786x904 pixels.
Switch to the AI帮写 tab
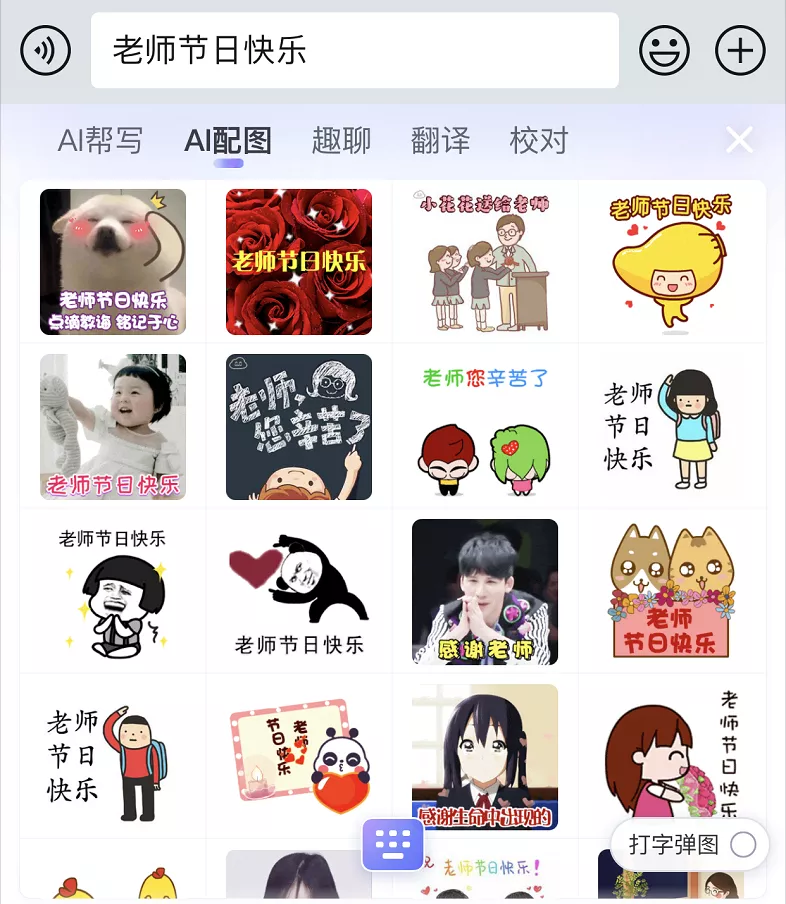(x=100, y=141)
